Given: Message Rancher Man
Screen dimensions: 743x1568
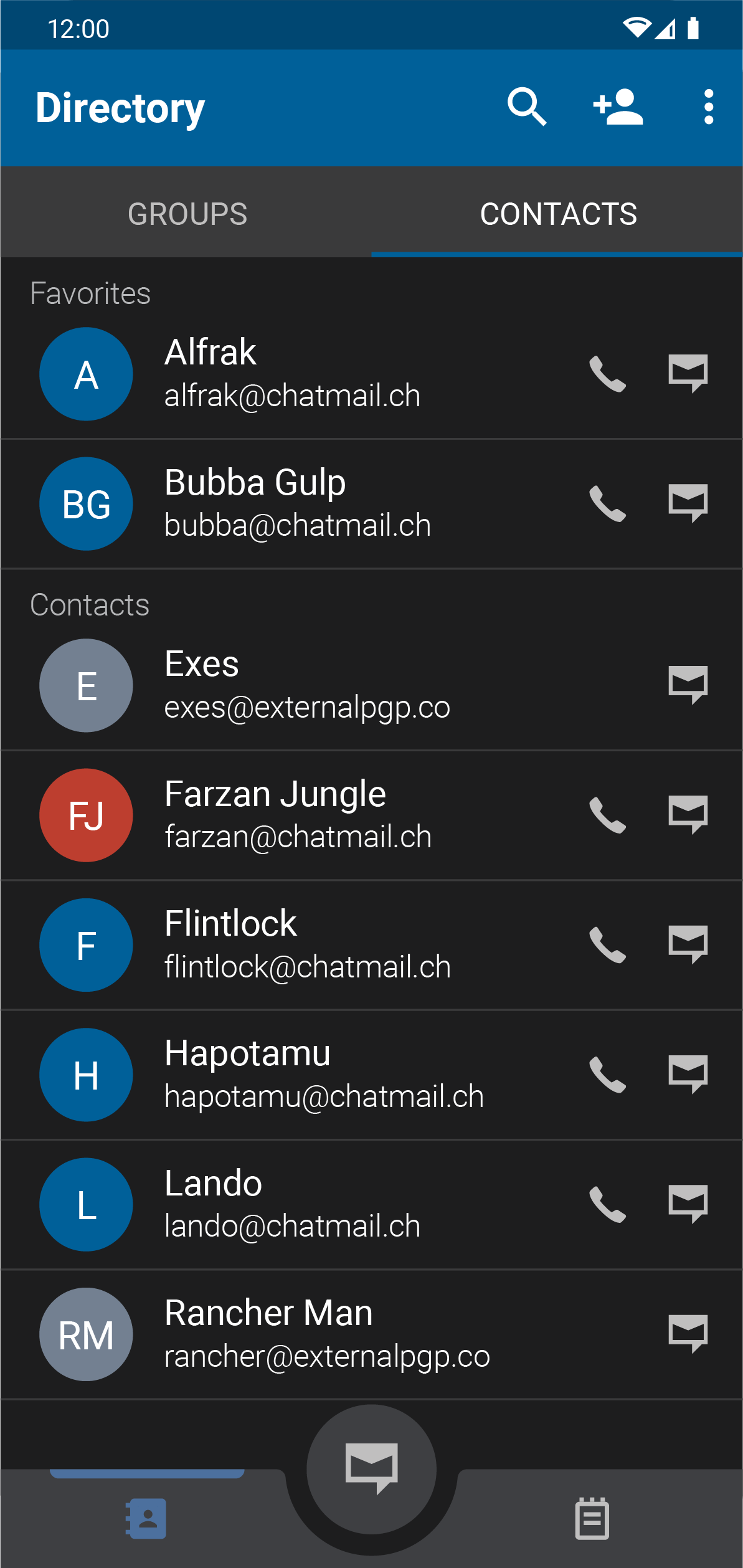Looking at the screenshot, I should pos(688,1334).
